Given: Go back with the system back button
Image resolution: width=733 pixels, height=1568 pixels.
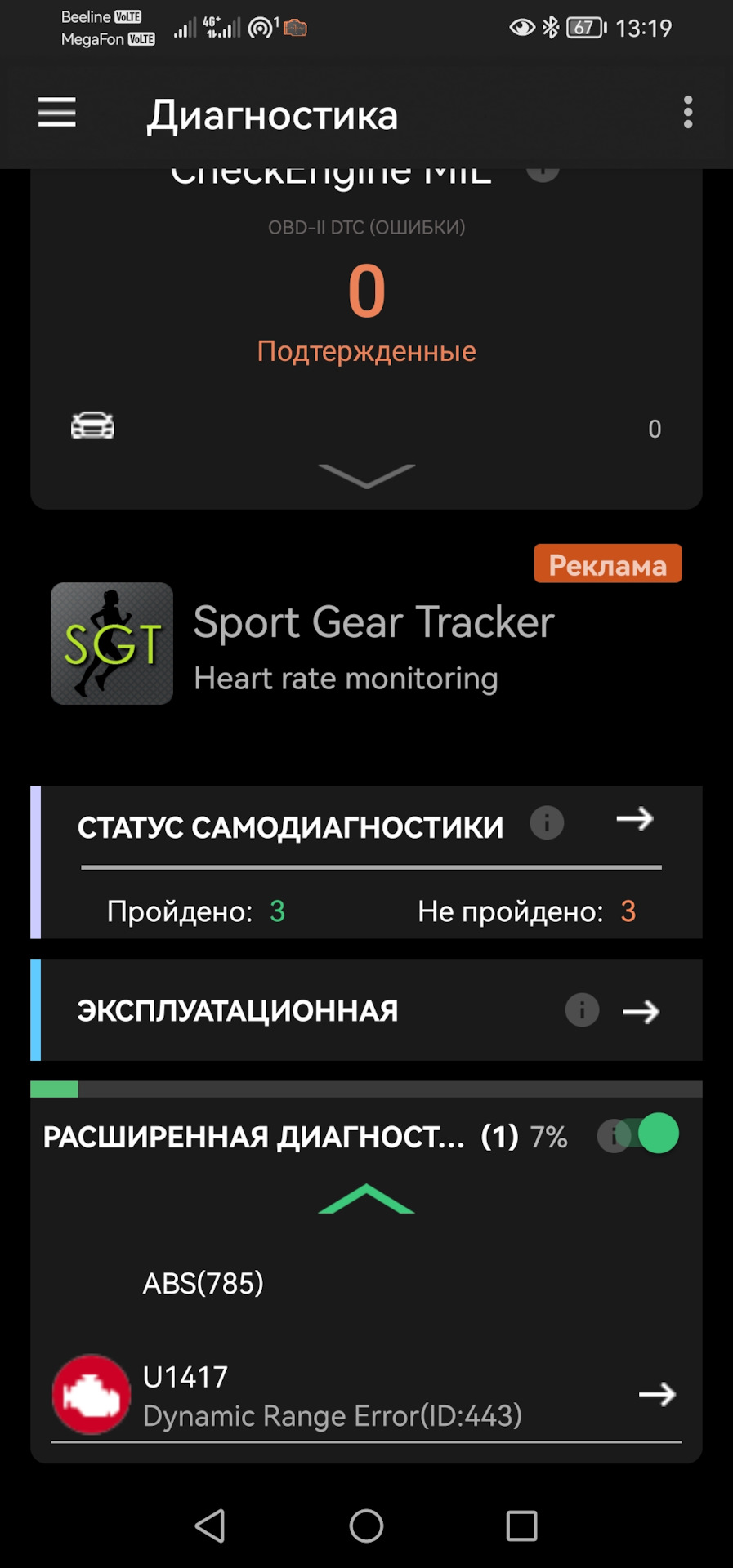Looking at the screenshot, I should pos(211,1526).
